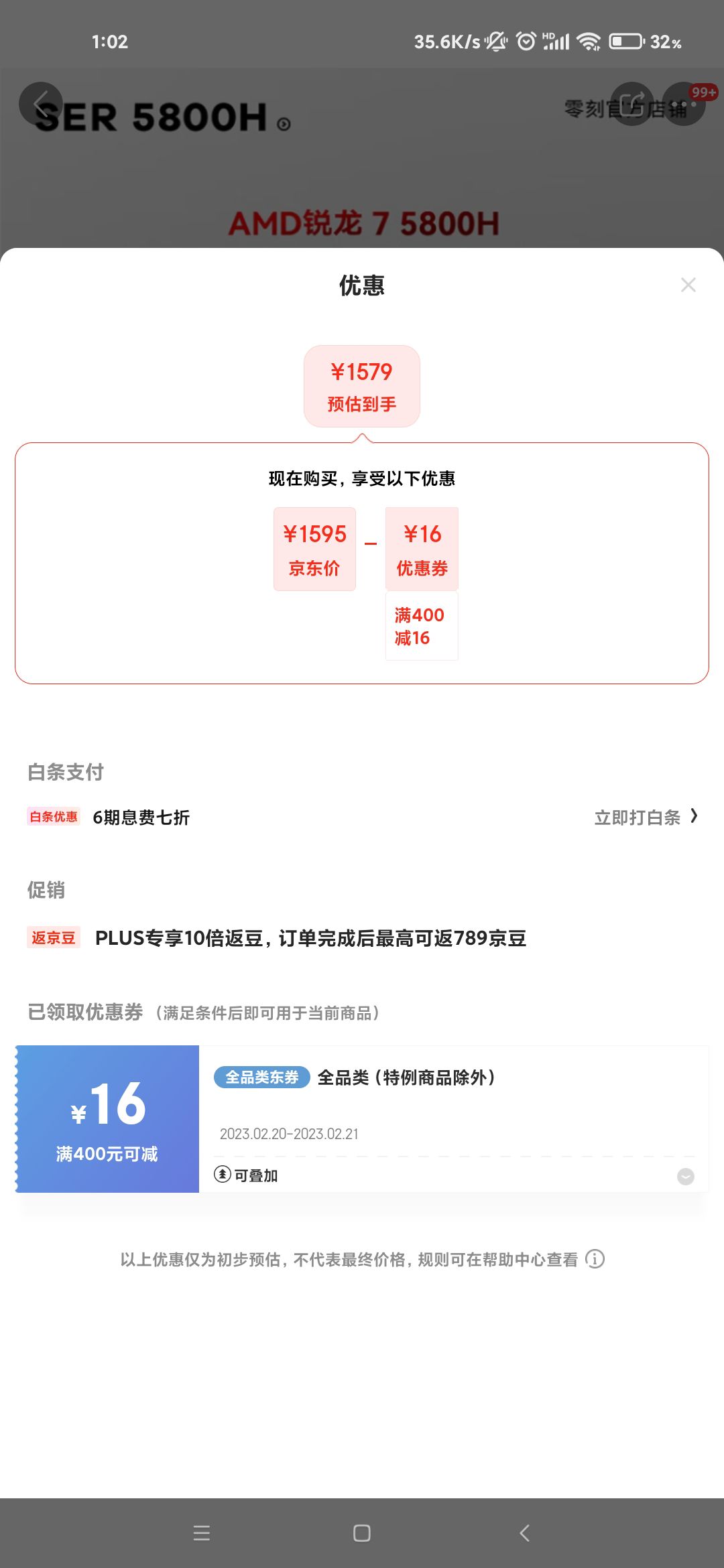
Task: Open the 全品类东券 ¥16 coupon card
Action: pos(362,1118)
